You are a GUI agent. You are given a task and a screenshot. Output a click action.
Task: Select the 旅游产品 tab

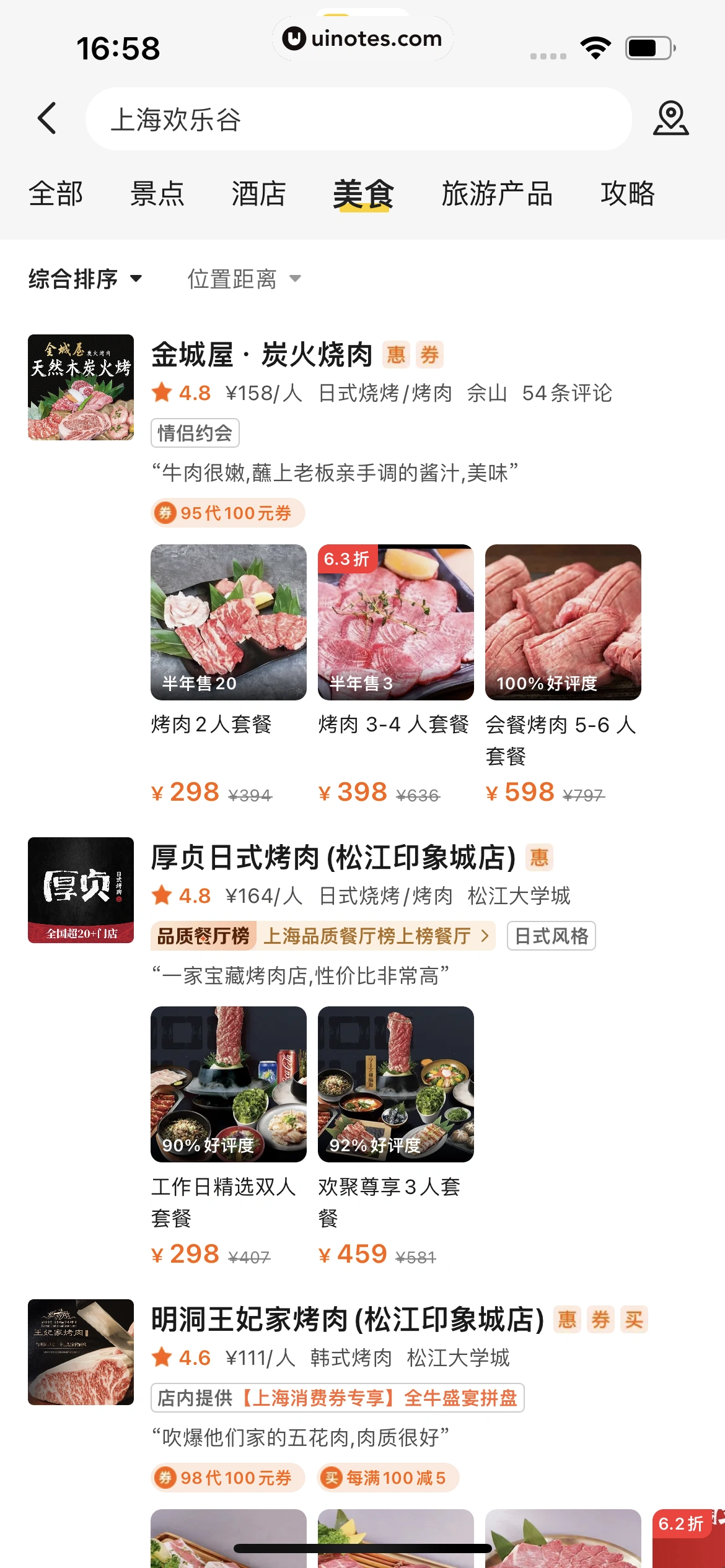pos(497,194)
